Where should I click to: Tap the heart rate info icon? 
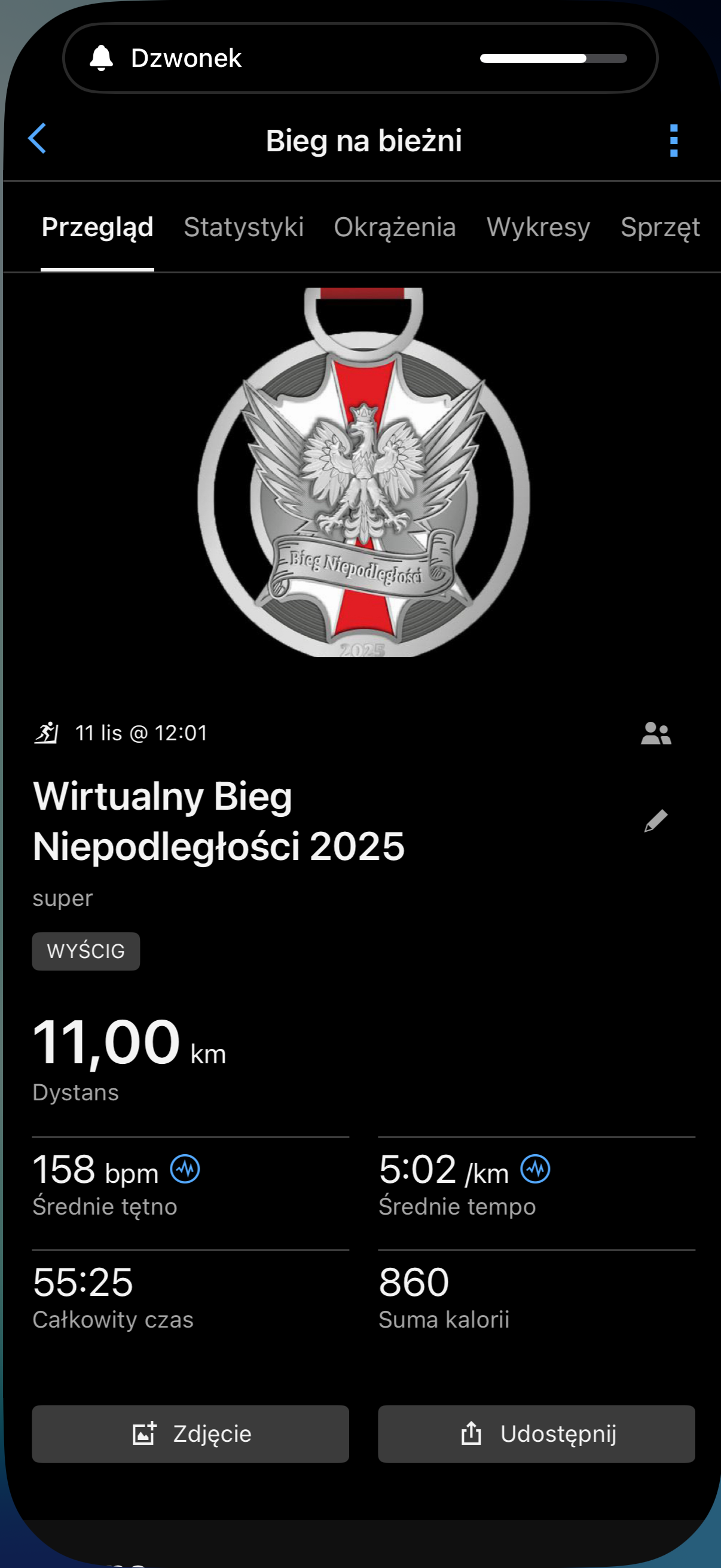coord(185,1169)
